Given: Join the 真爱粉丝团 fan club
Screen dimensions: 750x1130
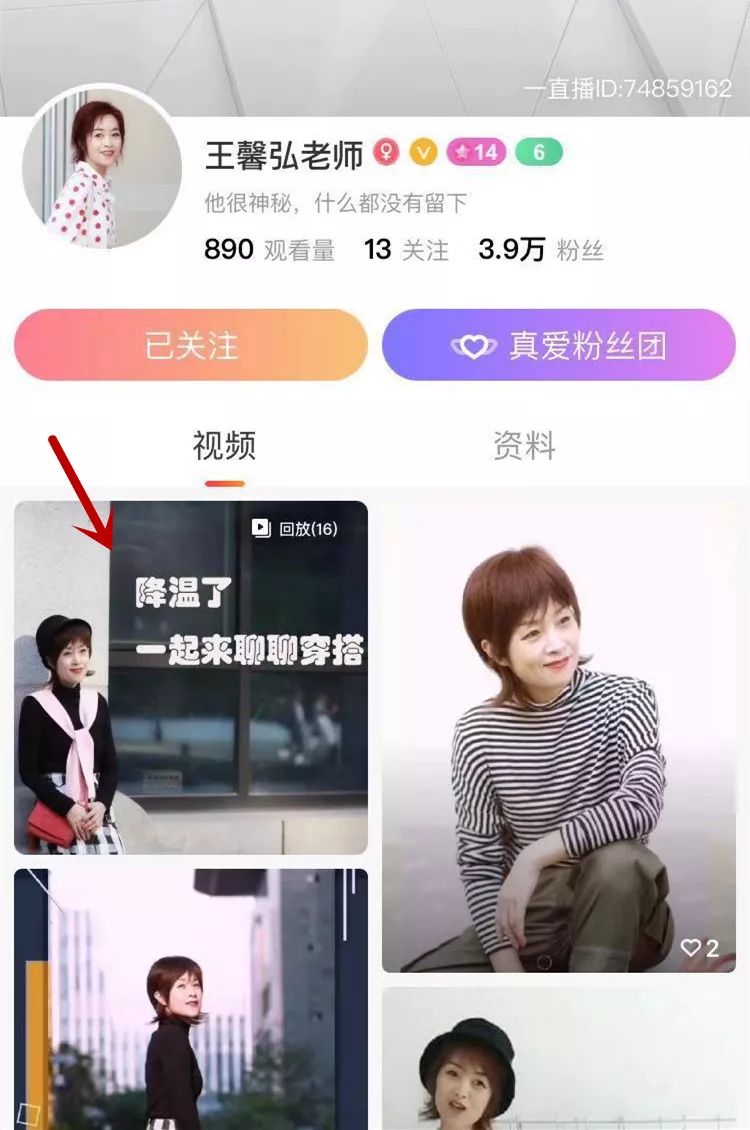Looking at the screenshot, I should tap(558, 345).
